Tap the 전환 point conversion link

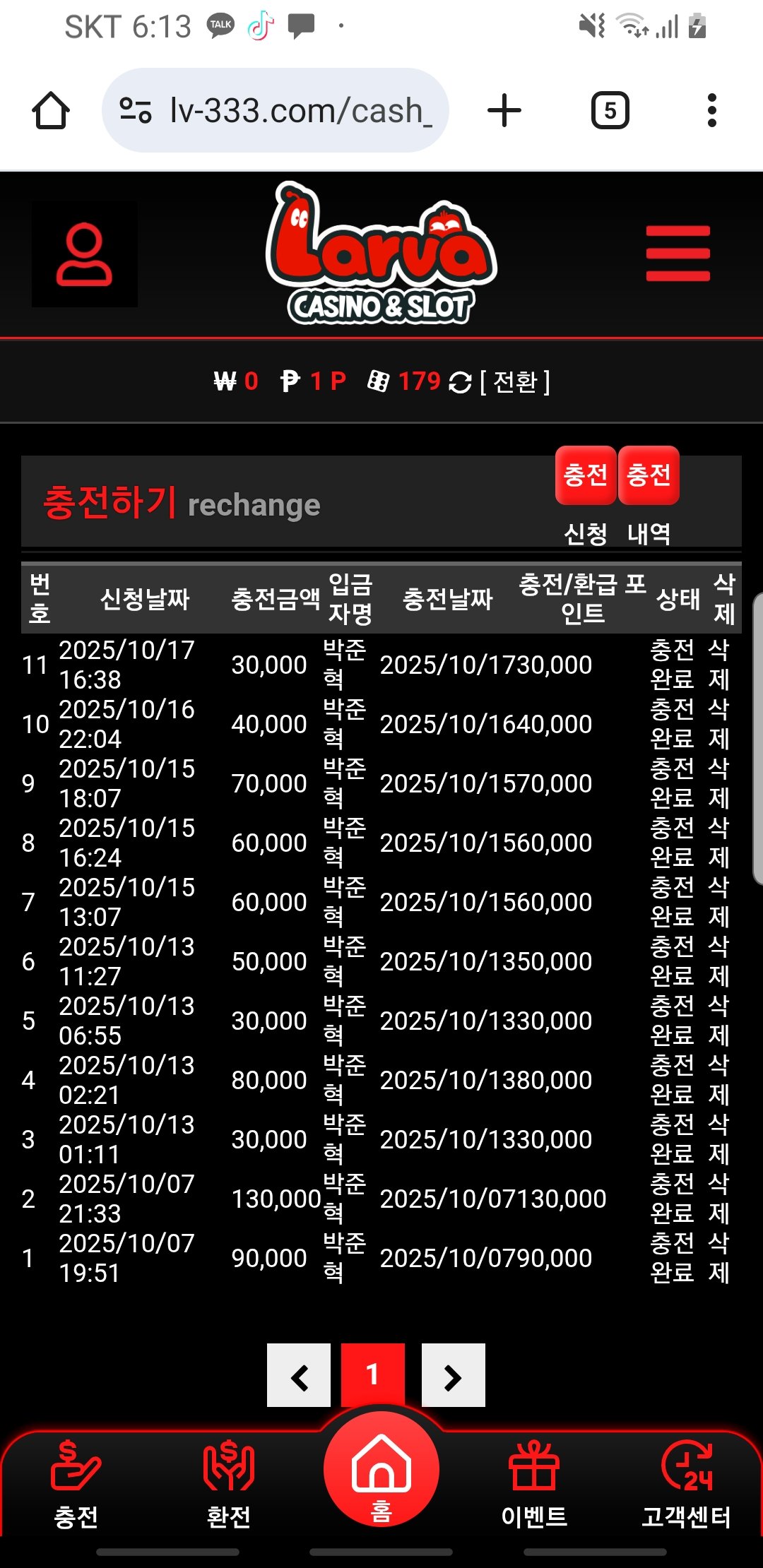tap(515, 382)
